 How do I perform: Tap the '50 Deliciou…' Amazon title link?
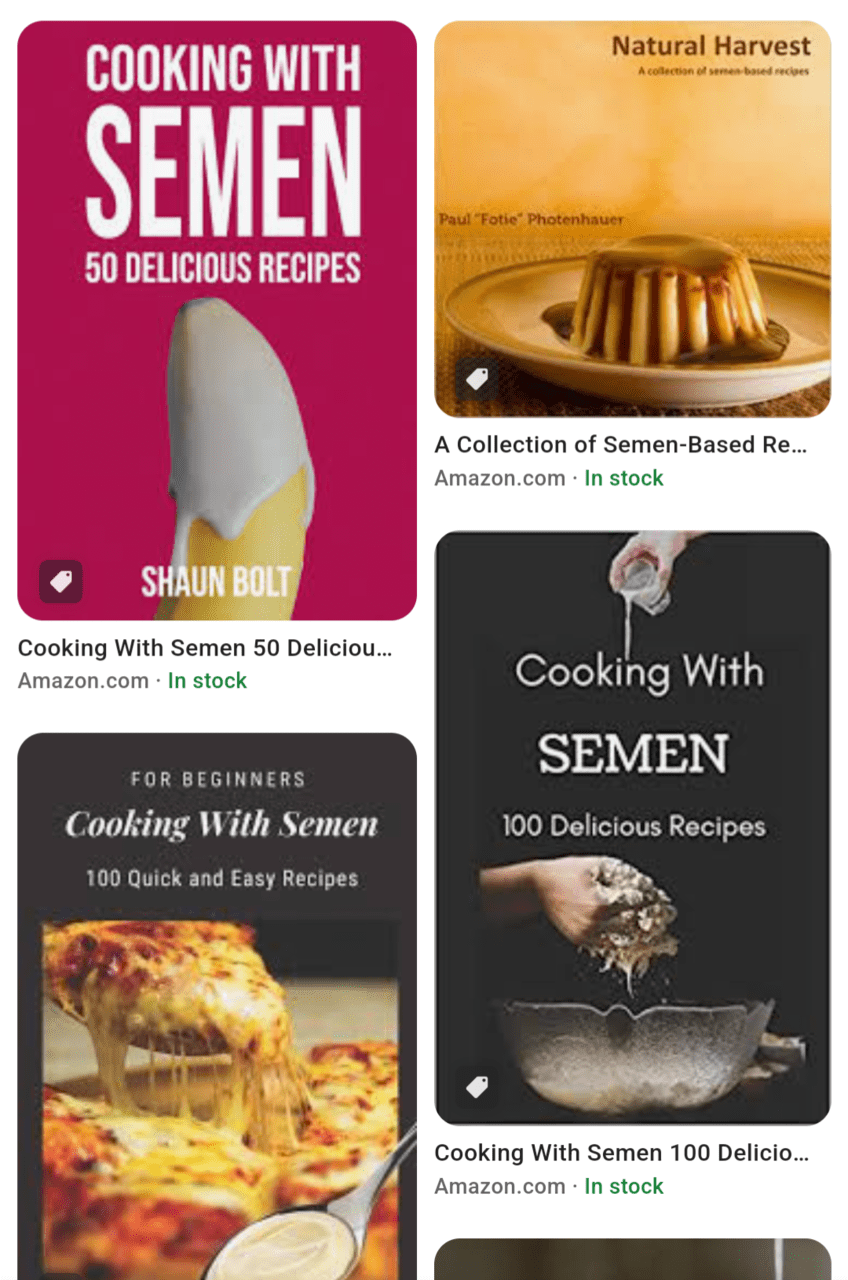pos(205,648)
